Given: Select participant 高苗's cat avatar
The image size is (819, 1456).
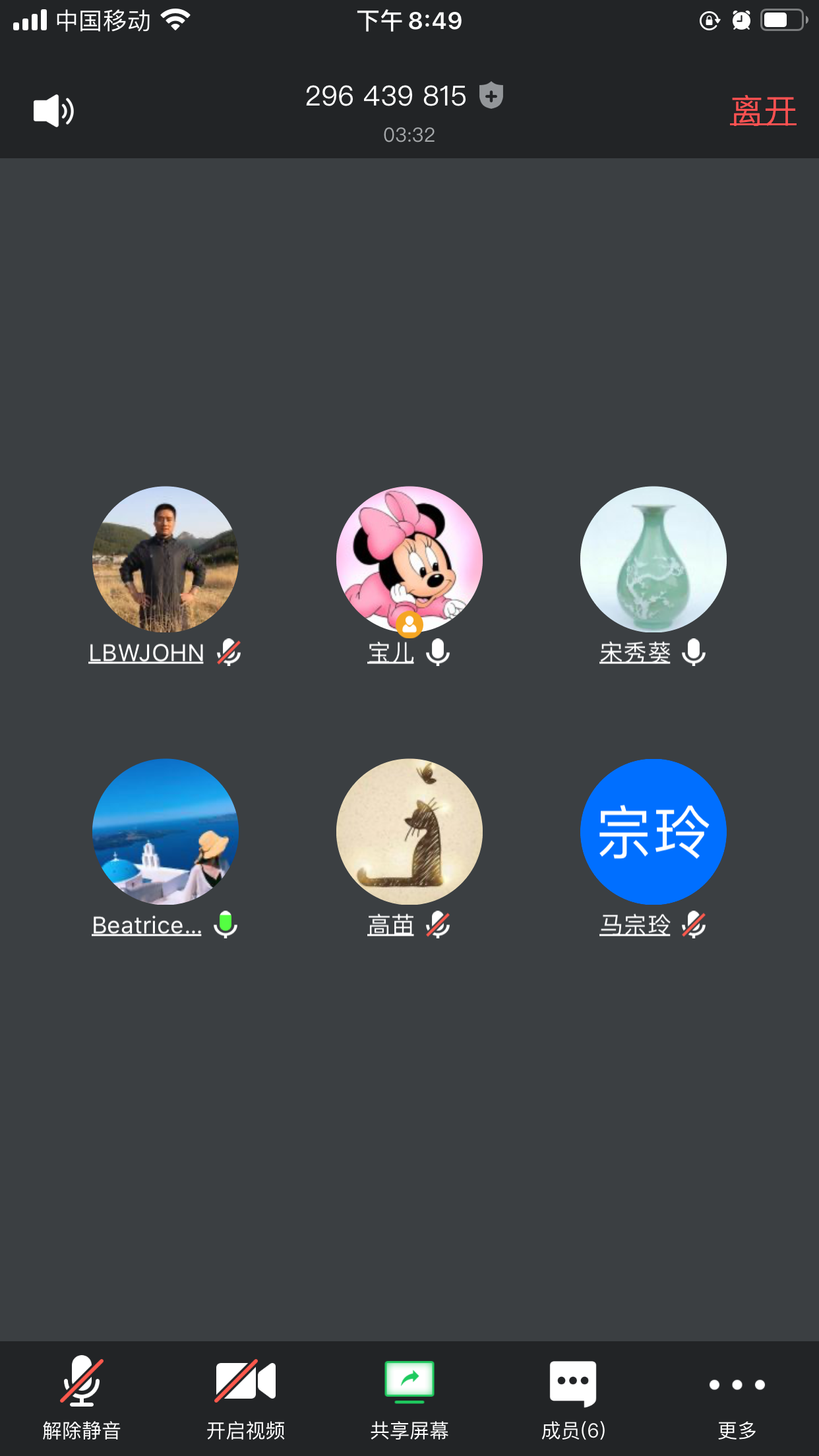Looking at the screenshot, I should pos(409,832).
